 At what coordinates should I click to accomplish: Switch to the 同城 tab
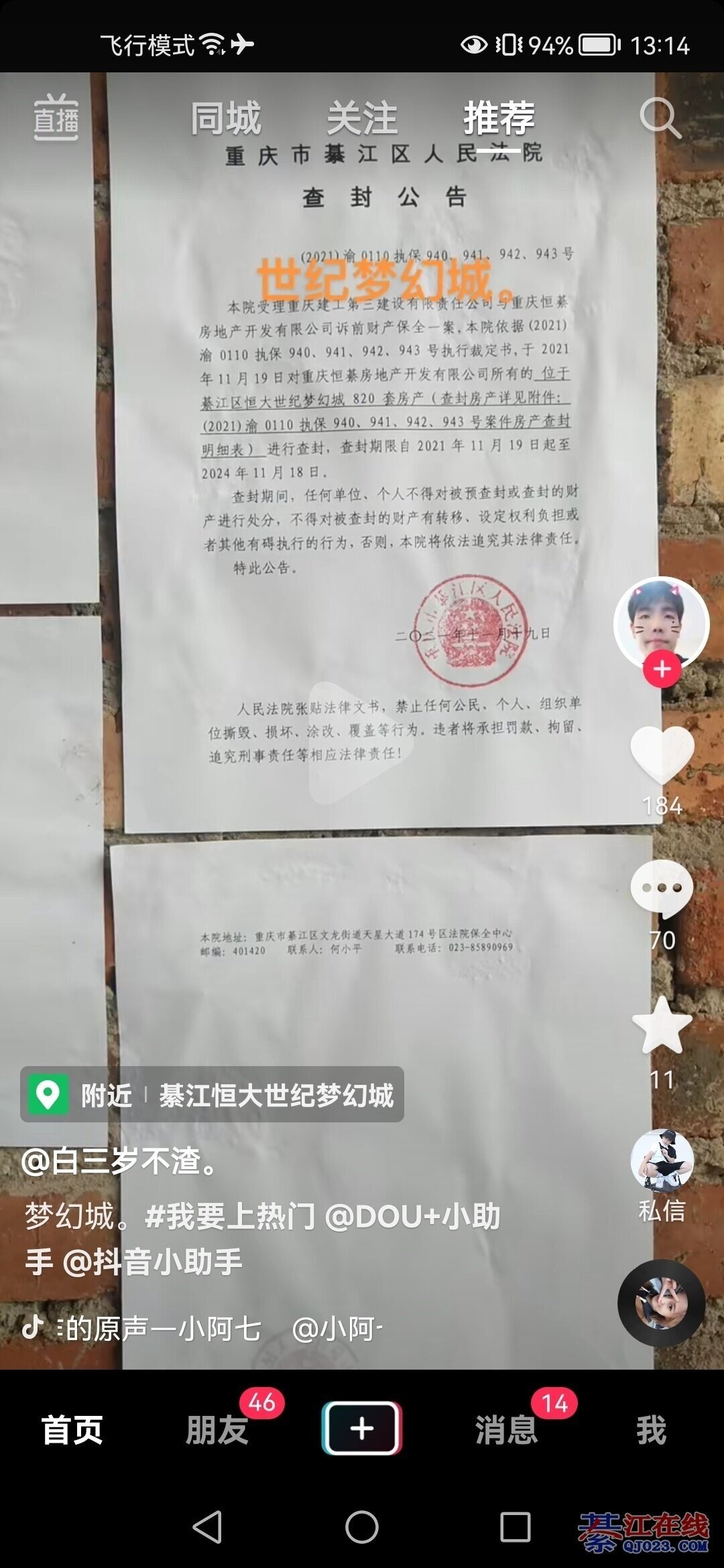(225, 119)
